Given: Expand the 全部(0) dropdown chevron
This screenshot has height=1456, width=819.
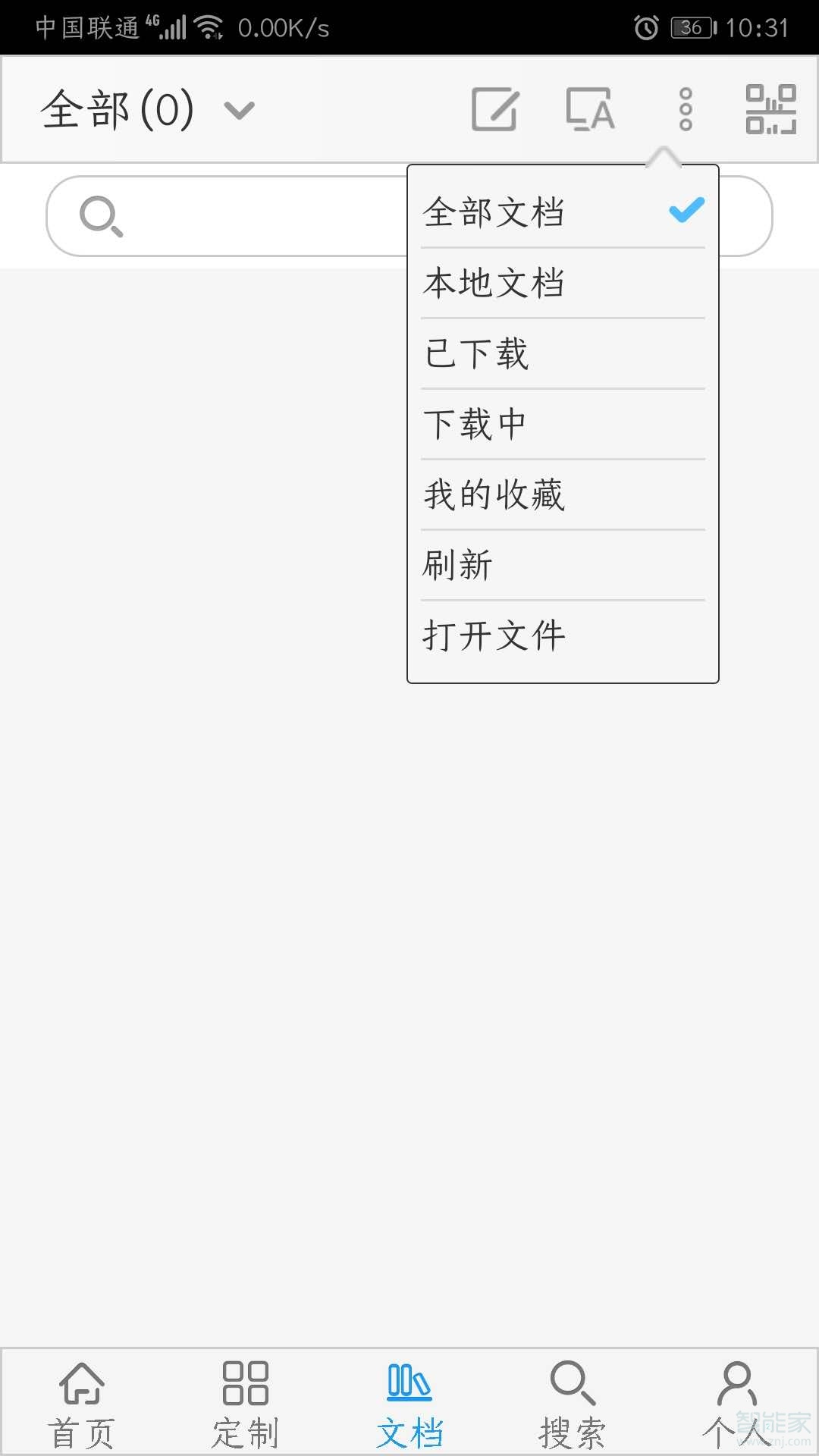Looking at the screenshot, I should [x=238, y=110].
